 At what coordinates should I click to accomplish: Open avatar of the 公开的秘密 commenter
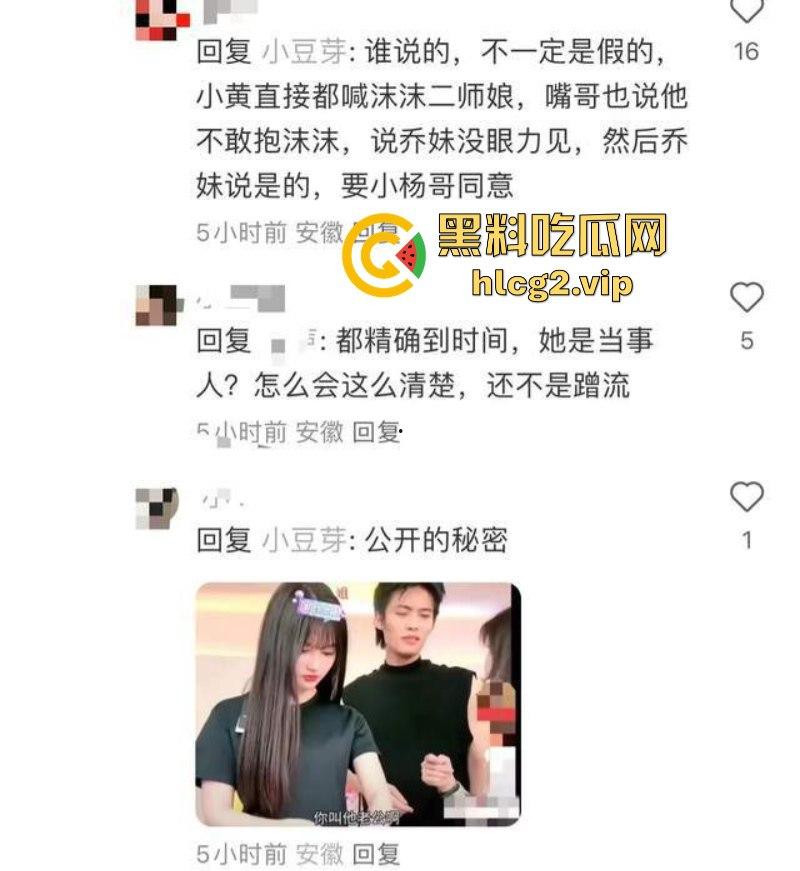point(156,508)
